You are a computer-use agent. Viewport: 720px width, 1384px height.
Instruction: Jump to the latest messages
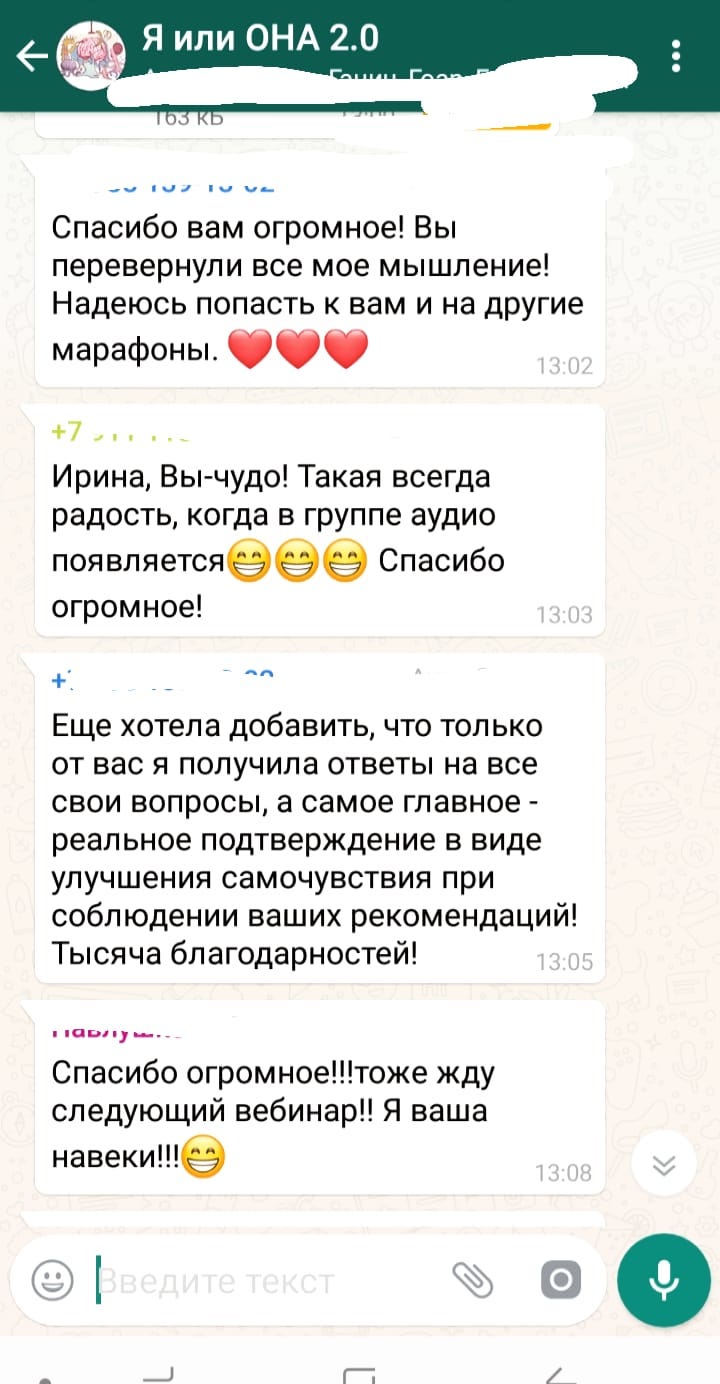click(664, 1165)
